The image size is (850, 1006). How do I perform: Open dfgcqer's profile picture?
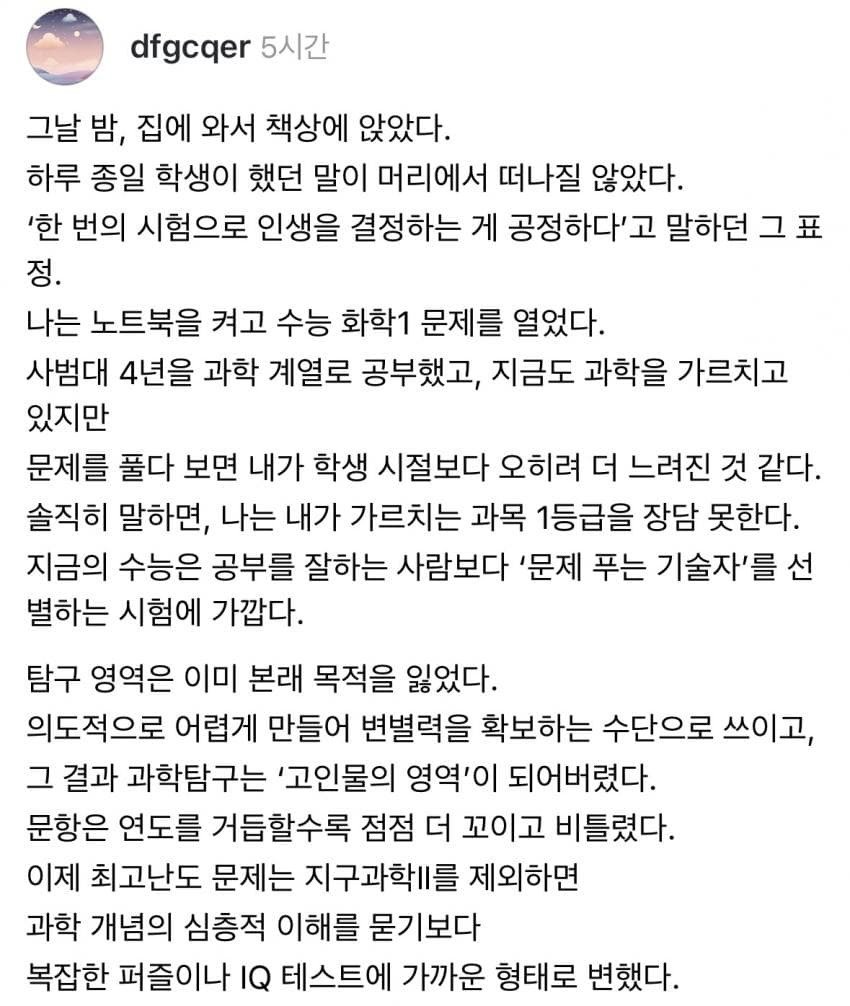[x=65, y=47]
